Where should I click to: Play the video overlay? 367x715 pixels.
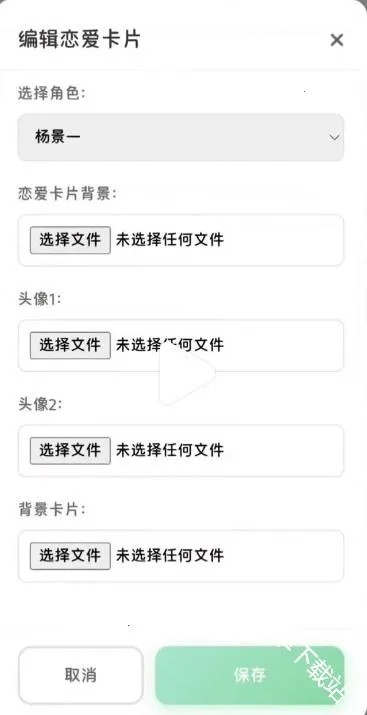186,374
